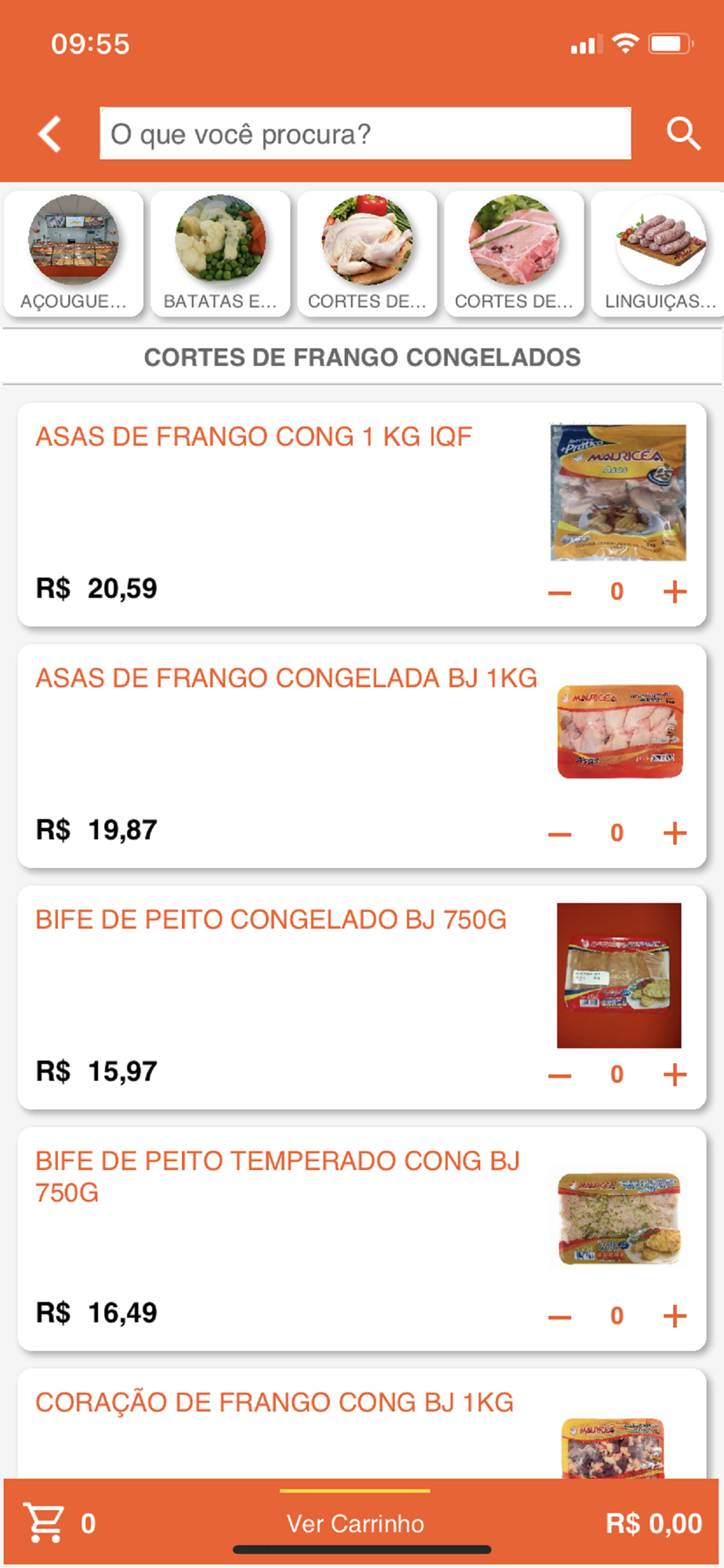Switch to the LINGUIÇAS category
The height and width of the screenshot is (1568, 724).
tap(660, 254)
